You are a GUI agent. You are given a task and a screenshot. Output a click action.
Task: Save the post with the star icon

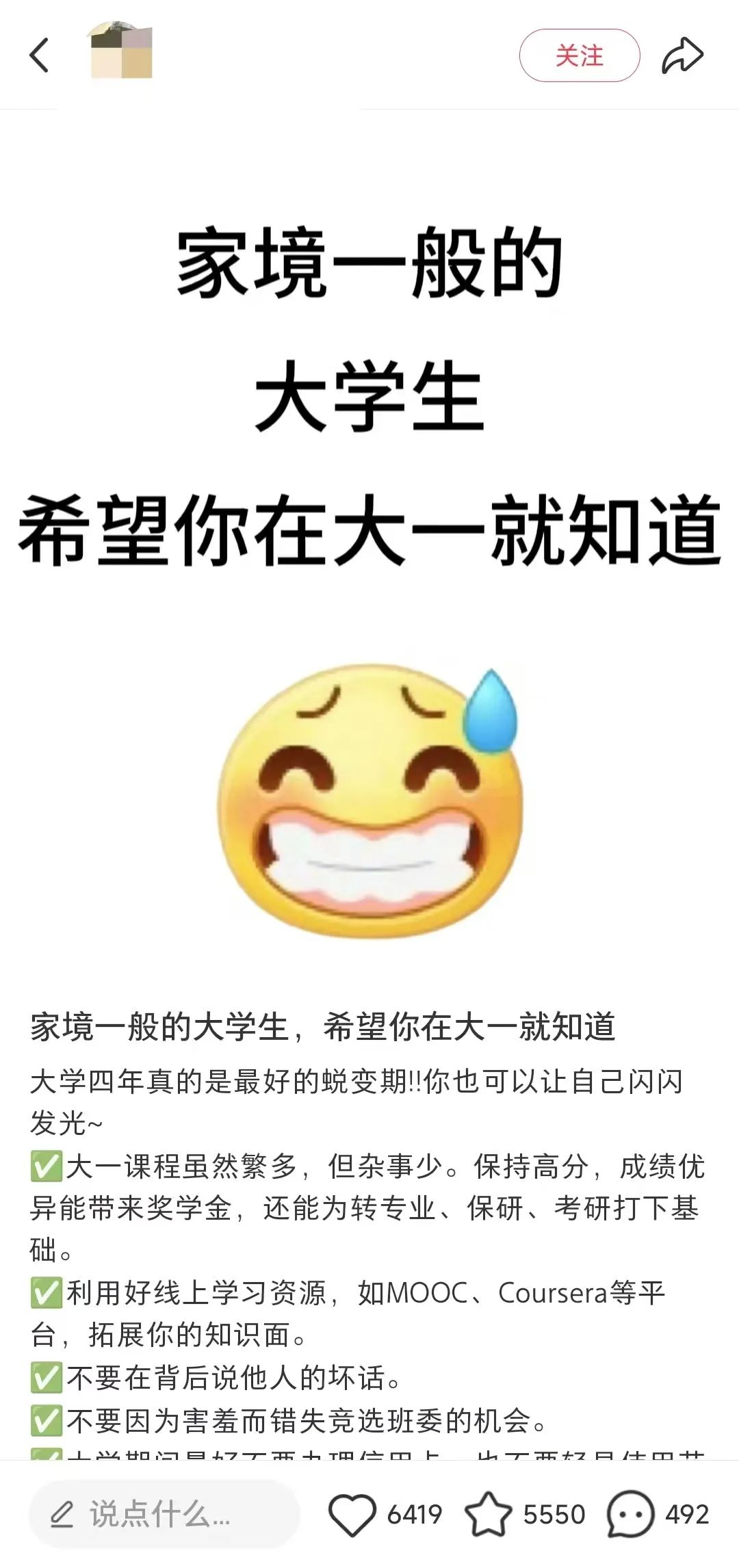pos(489,1514)
